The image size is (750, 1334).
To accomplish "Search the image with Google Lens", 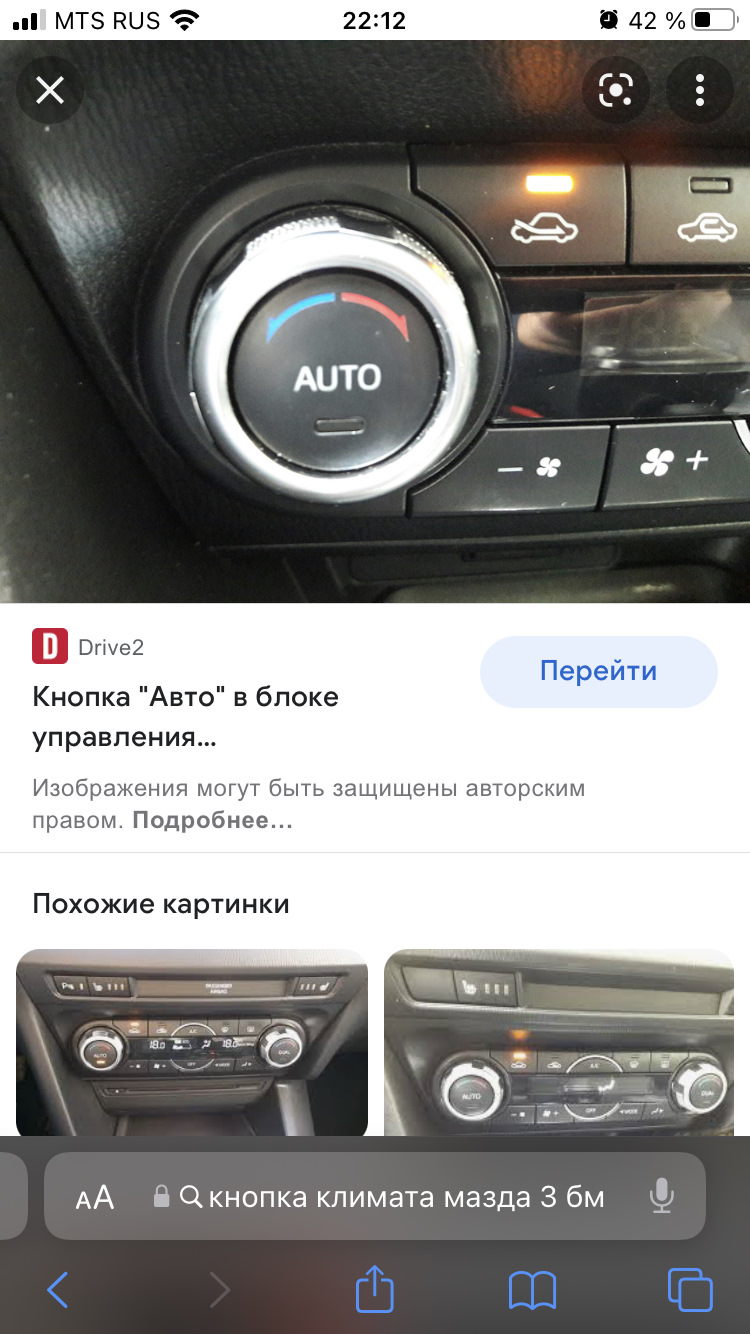I will (615, 91).
